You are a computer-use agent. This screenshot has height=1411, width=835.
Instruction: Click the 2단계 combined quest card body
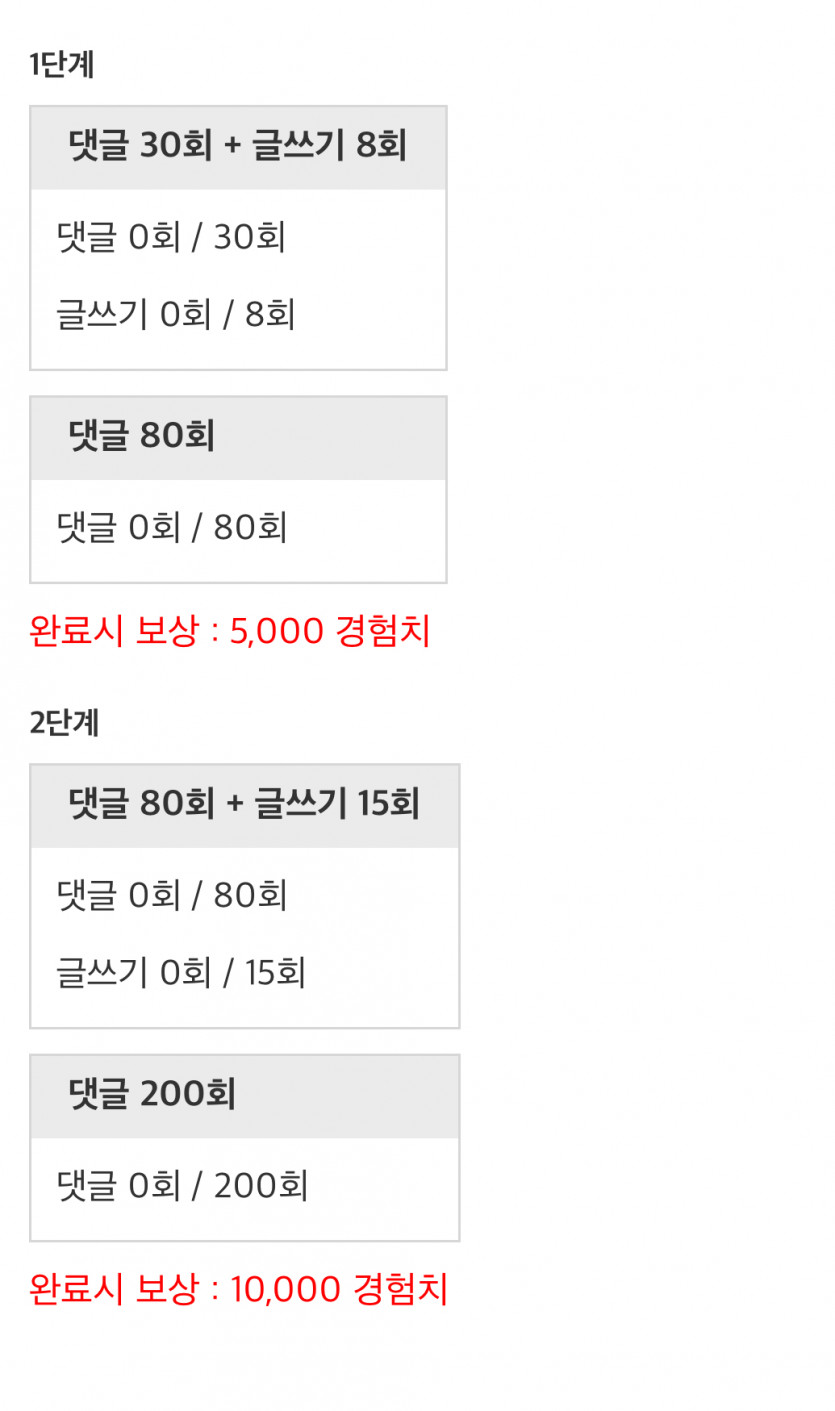tap(244, 932)
